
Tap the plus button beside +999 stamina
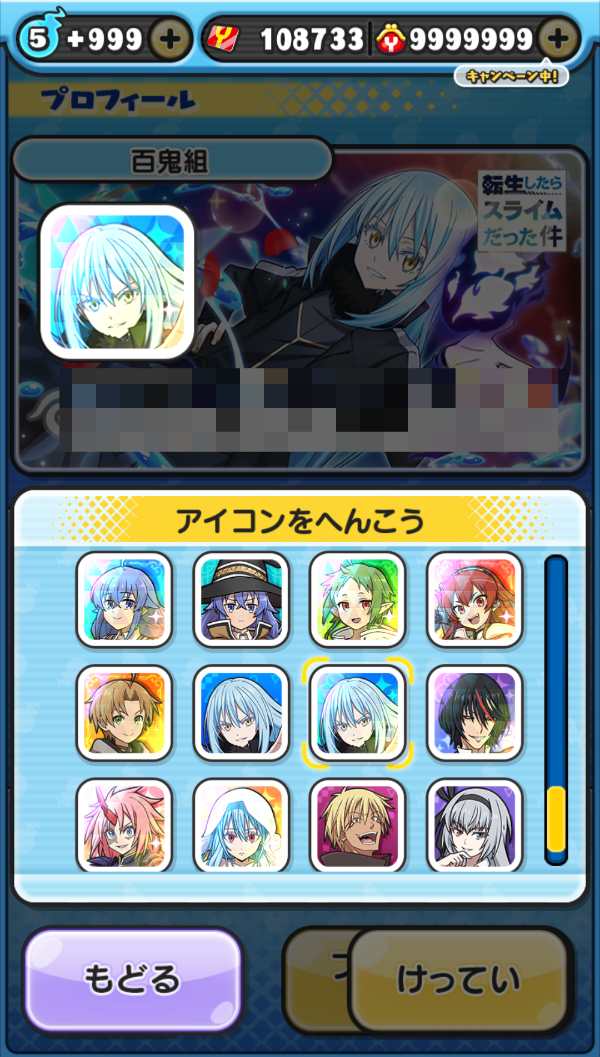(171, 40)
